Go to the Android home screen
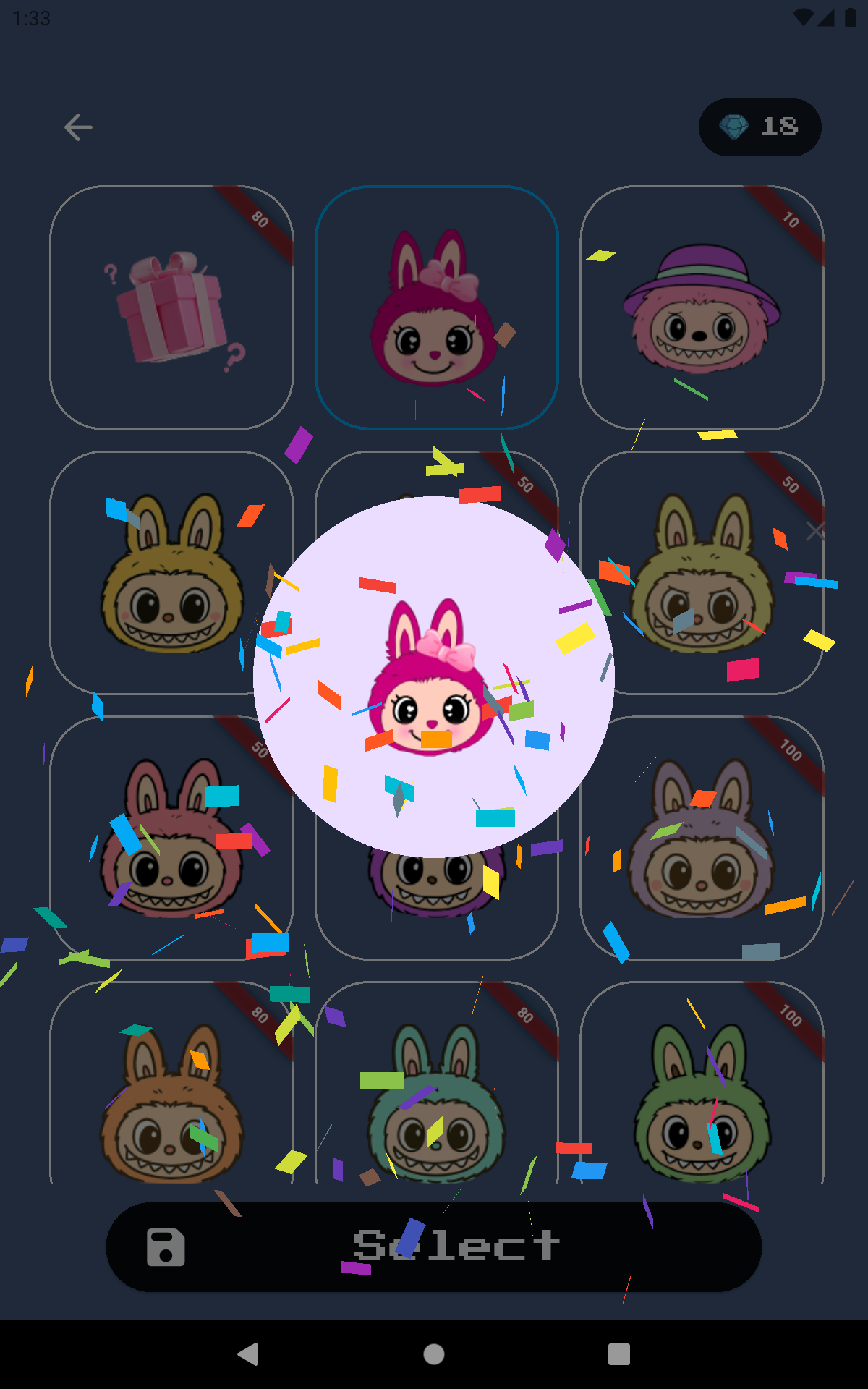The image size is (868, 1389). pyautogui.click(x=434, y=1354)
